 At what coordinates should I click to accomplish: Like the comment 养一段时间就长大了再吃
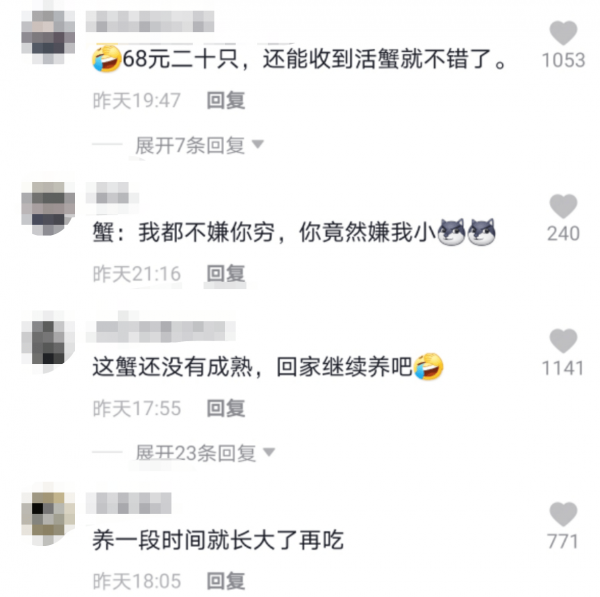pyautogui.click(x=563, y=515)
